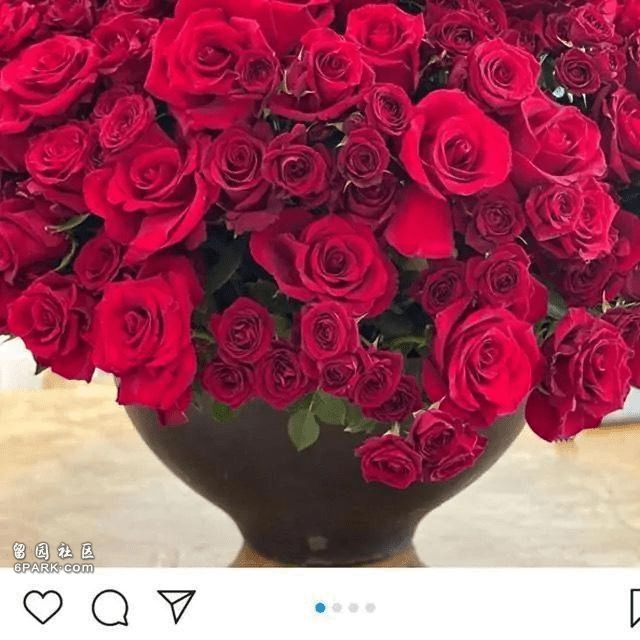Bookmark the roses post
The width and height of the screenshot is (640, 640).
tap(634, 607)
